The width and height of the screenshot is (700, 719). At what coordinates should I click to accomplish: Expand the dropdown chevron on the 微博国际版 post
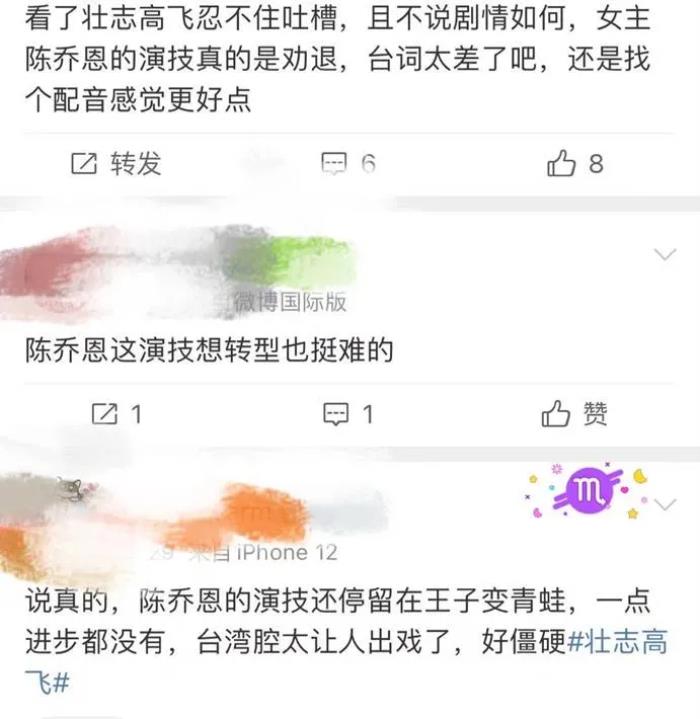click(x=665, y=255)
